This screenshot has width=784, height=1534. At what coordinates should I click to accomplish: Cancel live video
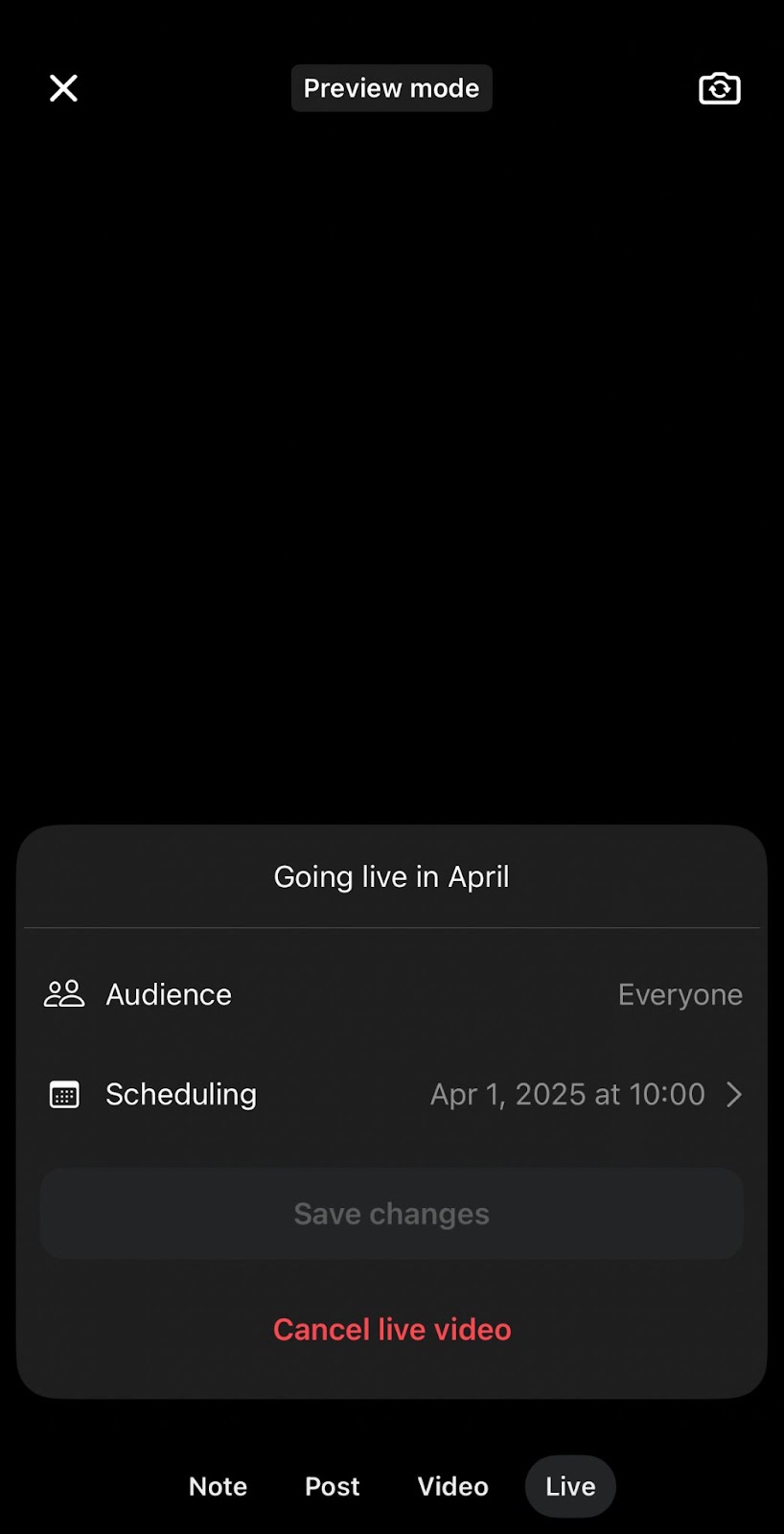click(392, 1330)
